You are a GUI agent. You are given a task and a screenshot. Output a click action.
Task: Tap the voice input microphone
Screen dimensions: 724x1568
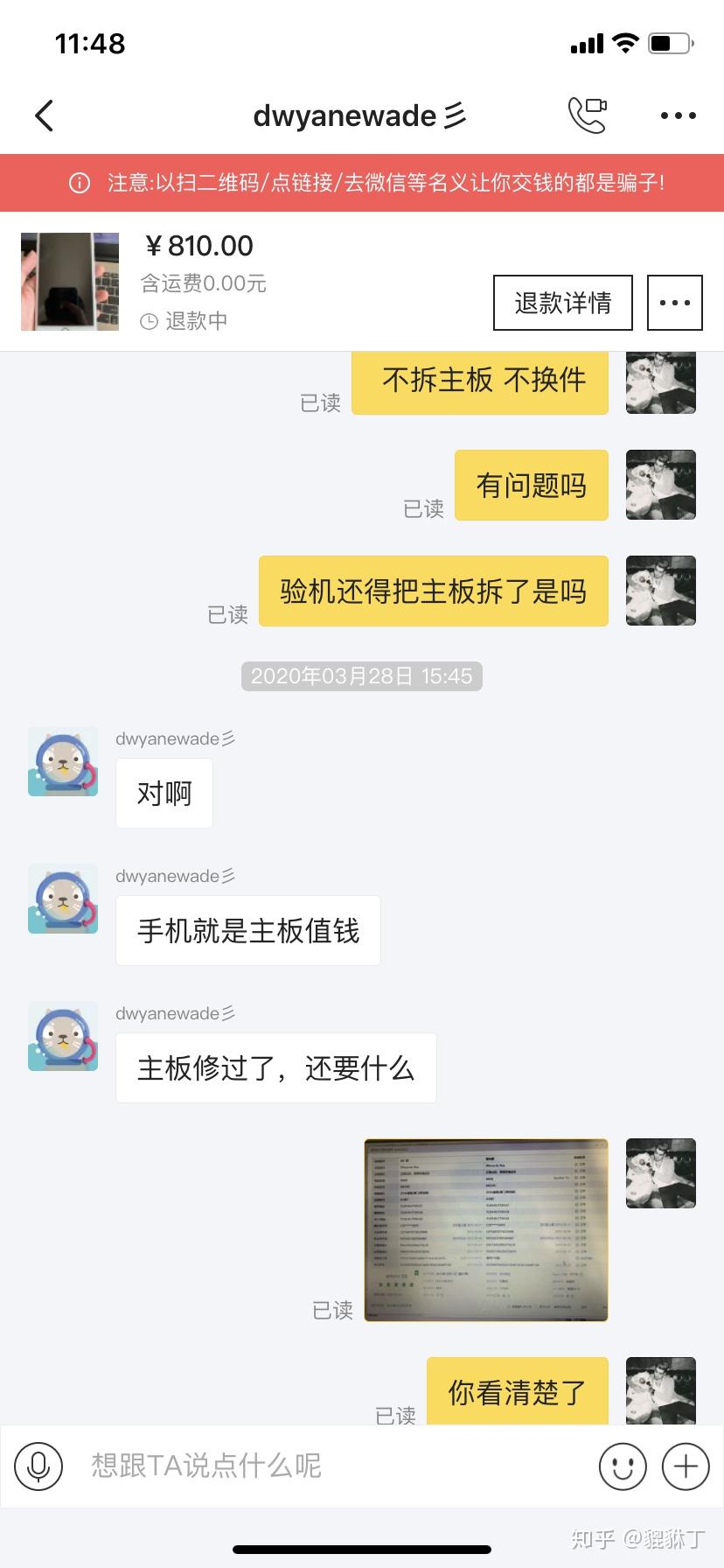[x=38, y=1466]
